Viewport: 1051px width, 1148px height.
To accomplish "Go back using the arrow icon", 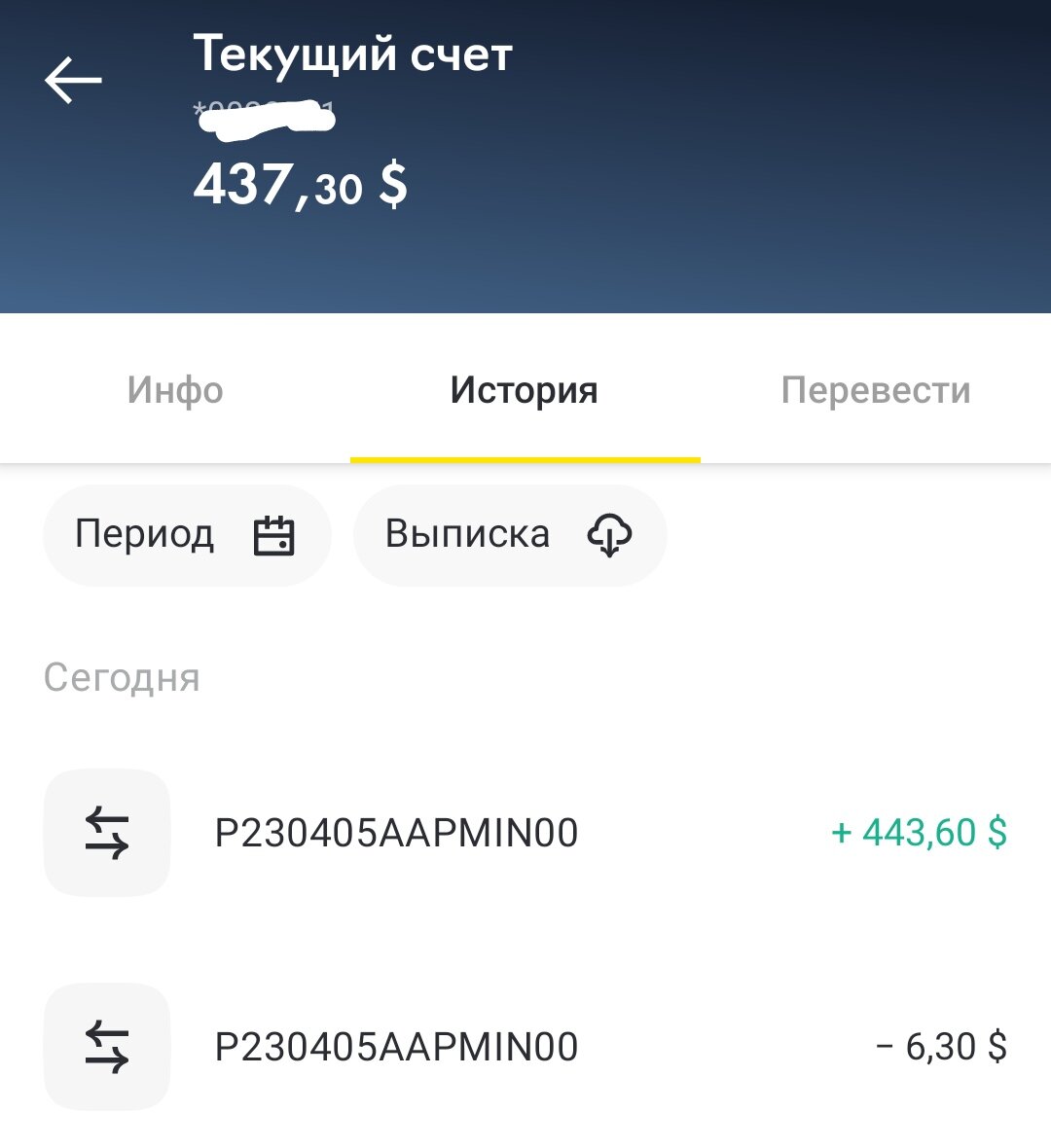I will click(x=73, y=80).
